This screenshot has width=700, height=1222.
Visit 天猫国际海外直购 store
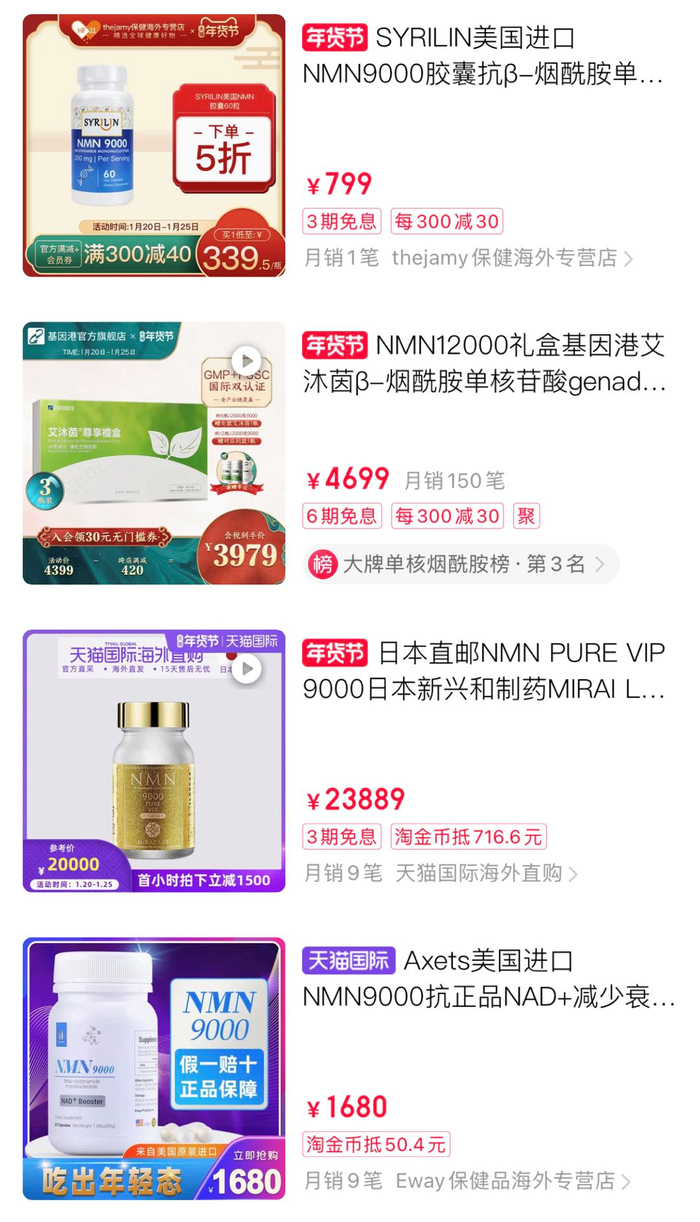[487, 873]
